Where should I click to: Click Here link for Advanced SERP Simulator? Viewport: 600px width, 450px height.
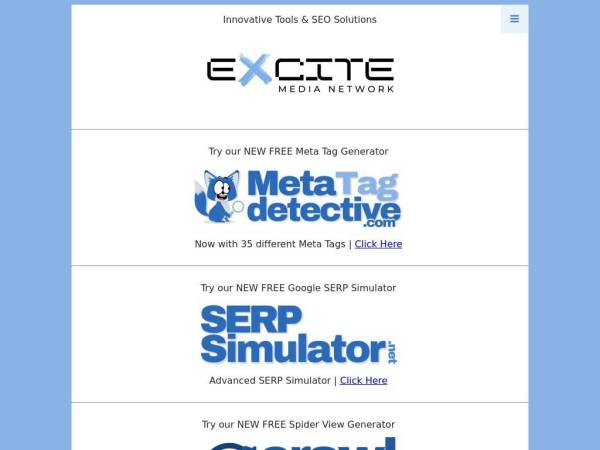[363, 381]
